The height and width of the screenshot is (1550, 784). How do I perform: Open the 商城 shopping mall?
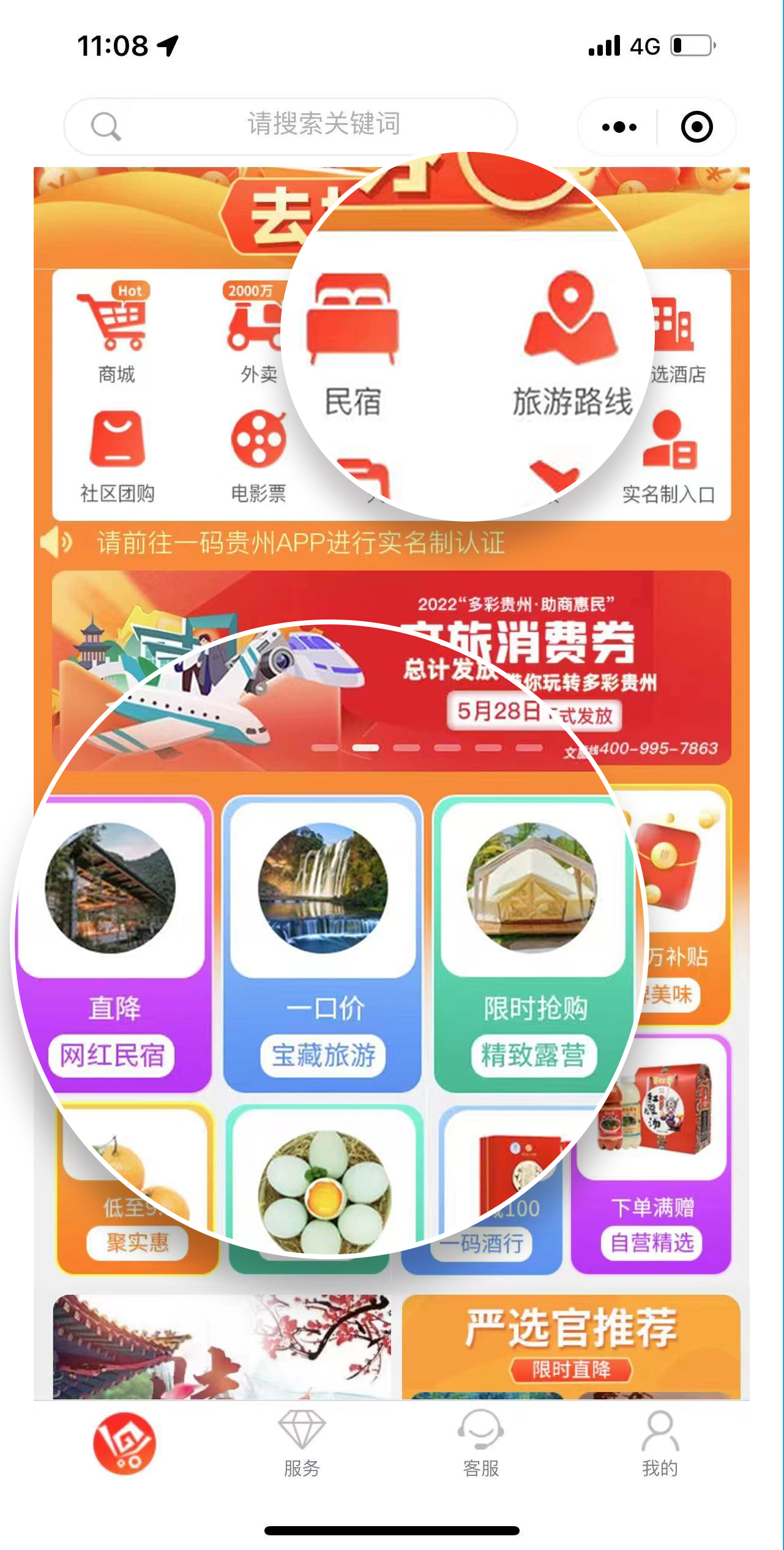(x=115, y=333)
